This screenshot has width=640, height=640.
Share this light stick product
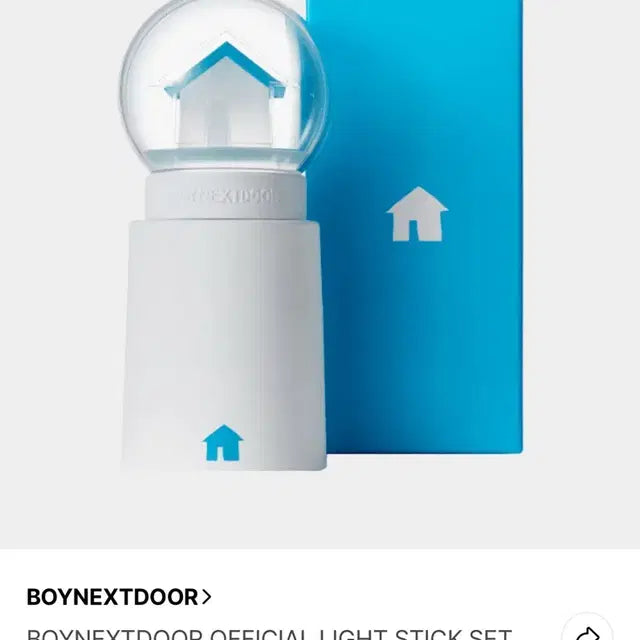[x=588, y=630]
